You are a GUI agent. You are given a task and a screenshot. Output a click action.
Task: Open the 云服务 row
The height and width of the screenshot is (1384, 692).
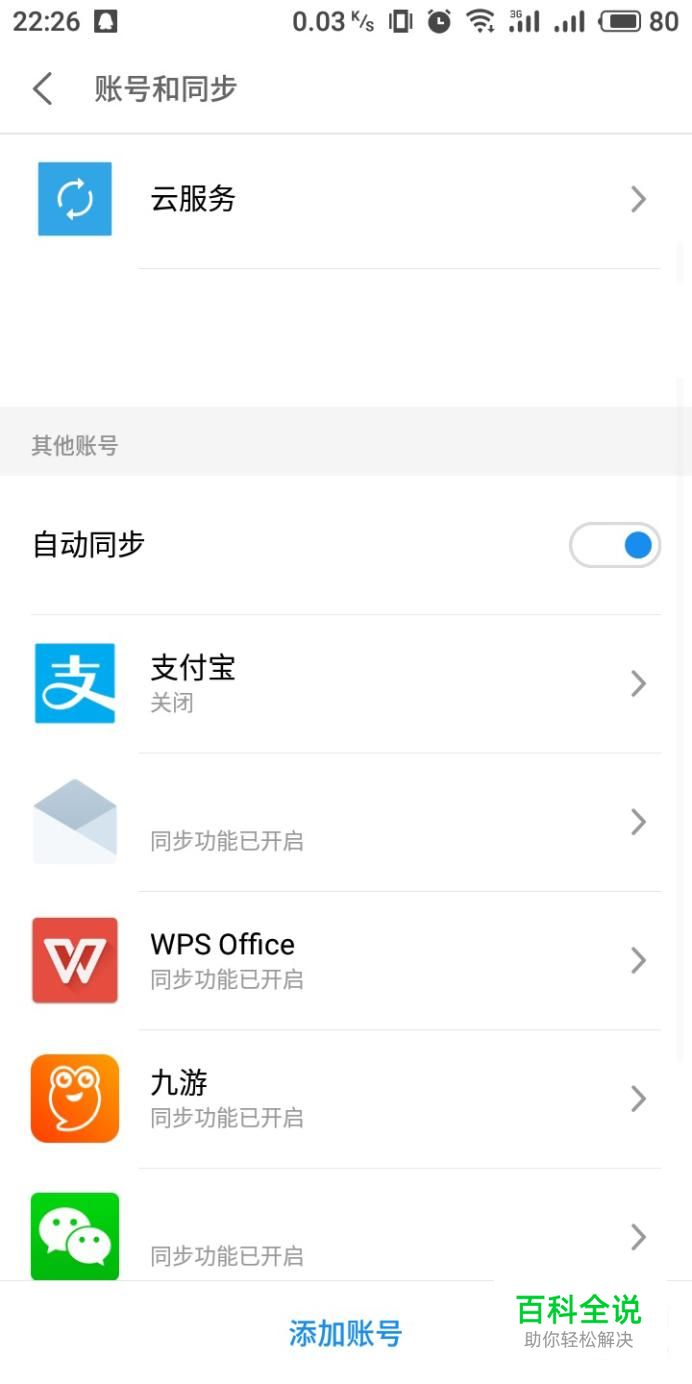[x=346, y=200]
